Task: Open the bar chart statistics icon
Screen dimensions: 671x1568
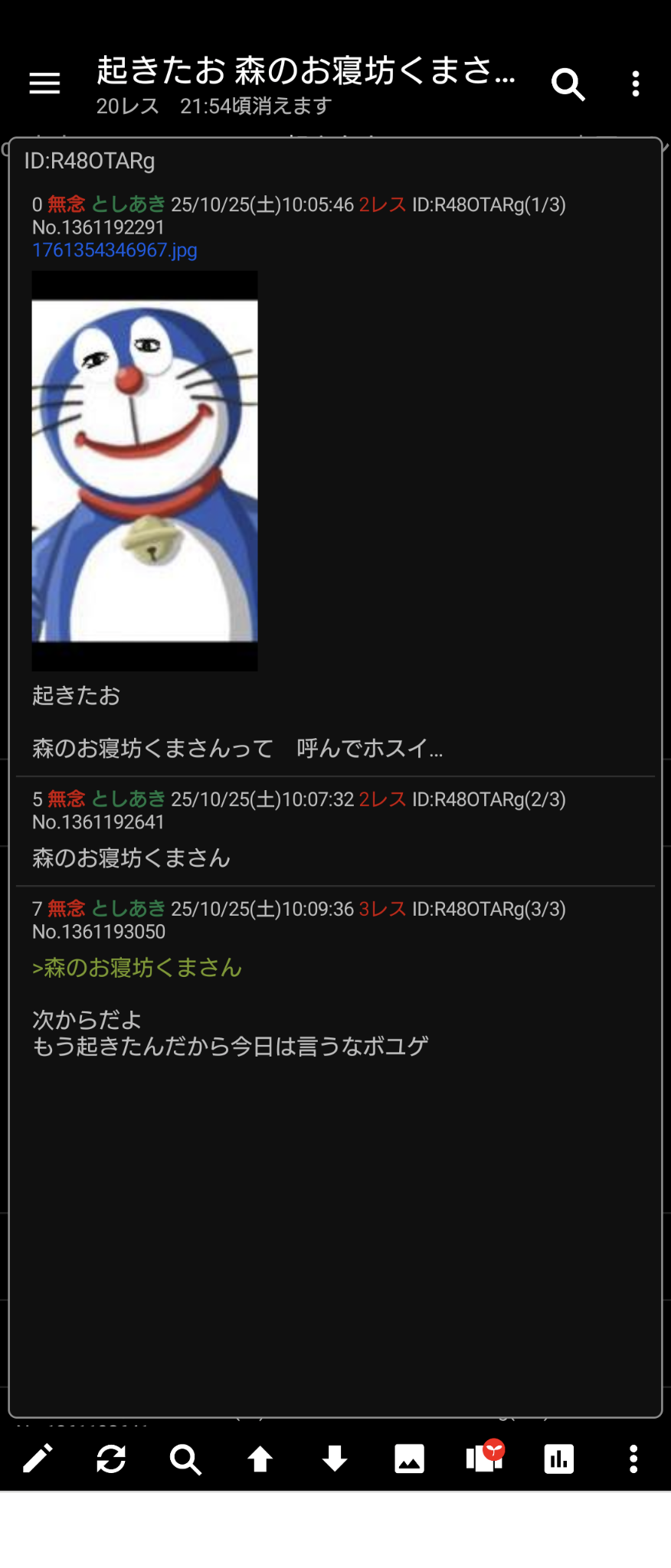Action: coord(558,1459)
